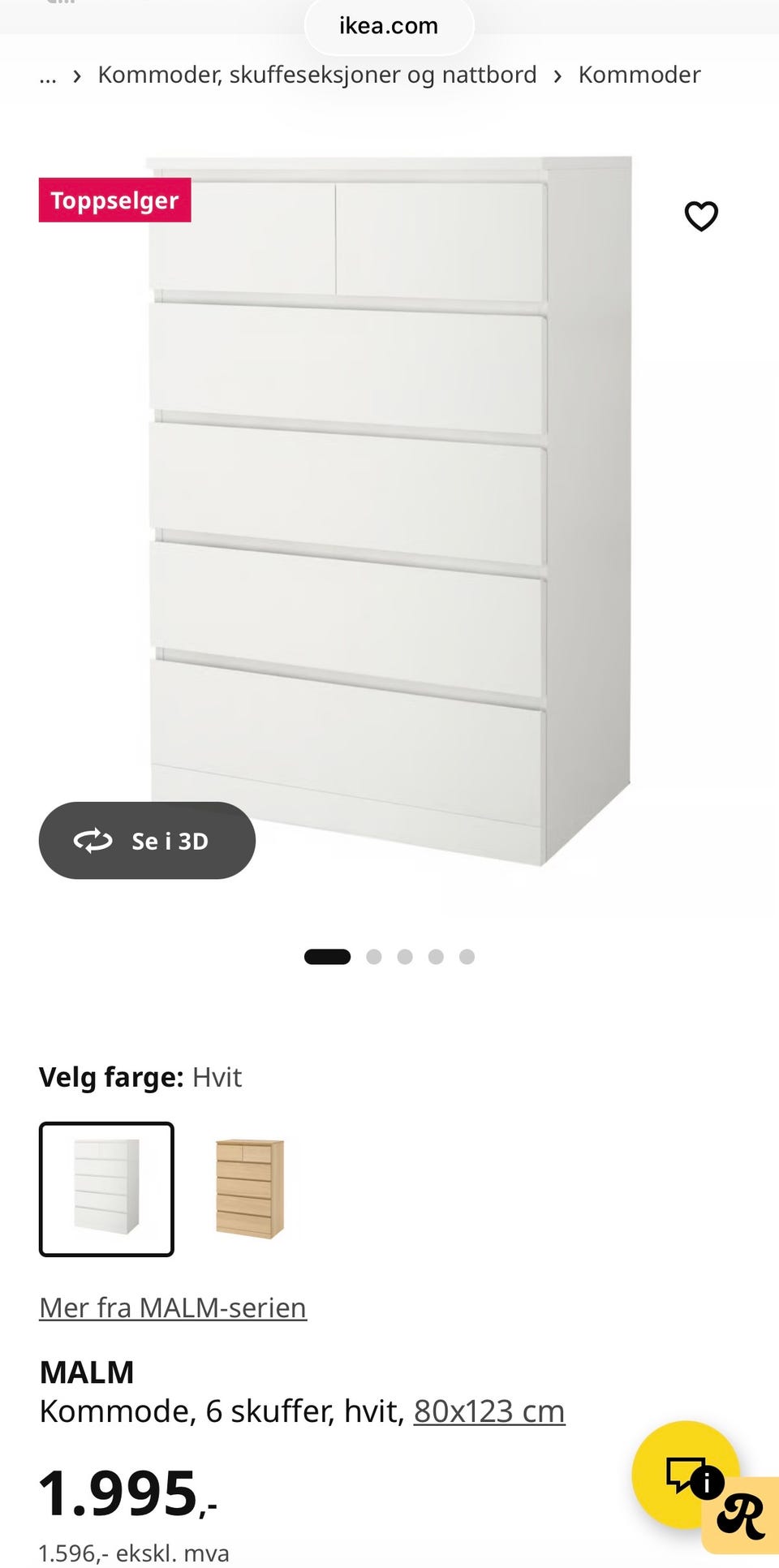Show measurements via 80x123 cm link
779x1568 pixels.
(488, 1411)
